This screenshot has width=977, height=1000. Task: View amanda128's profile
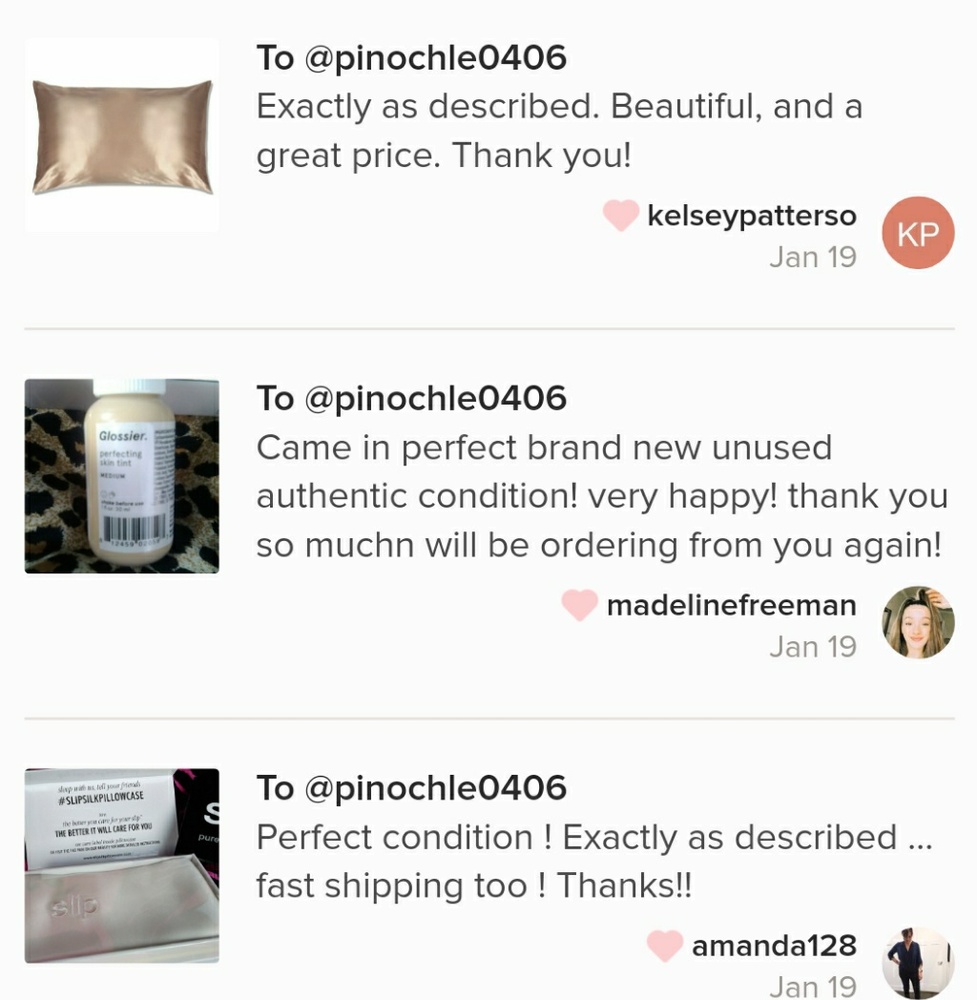tap(773, 945)
